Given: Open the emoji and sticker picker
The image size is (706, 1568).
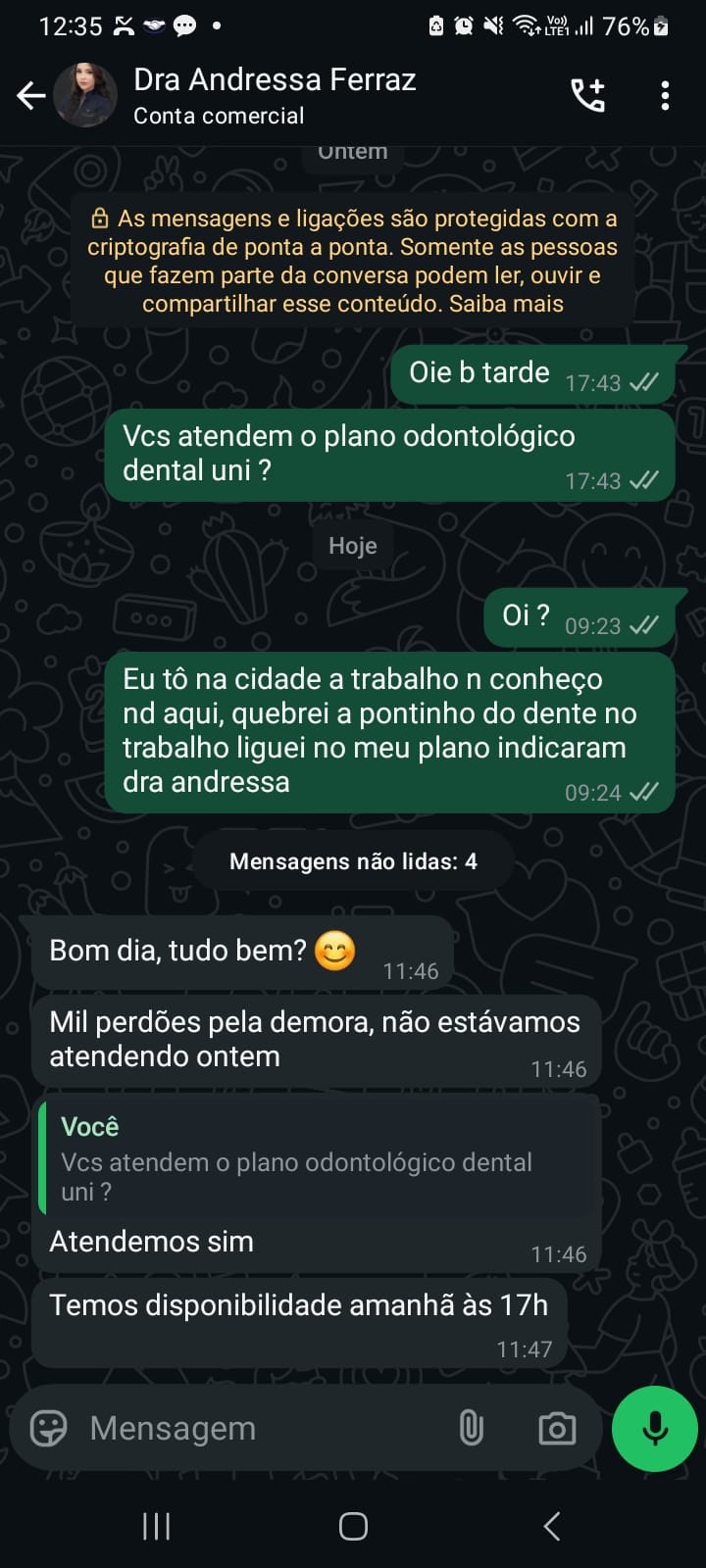Looking at the screenshot, I should 48,1428.
